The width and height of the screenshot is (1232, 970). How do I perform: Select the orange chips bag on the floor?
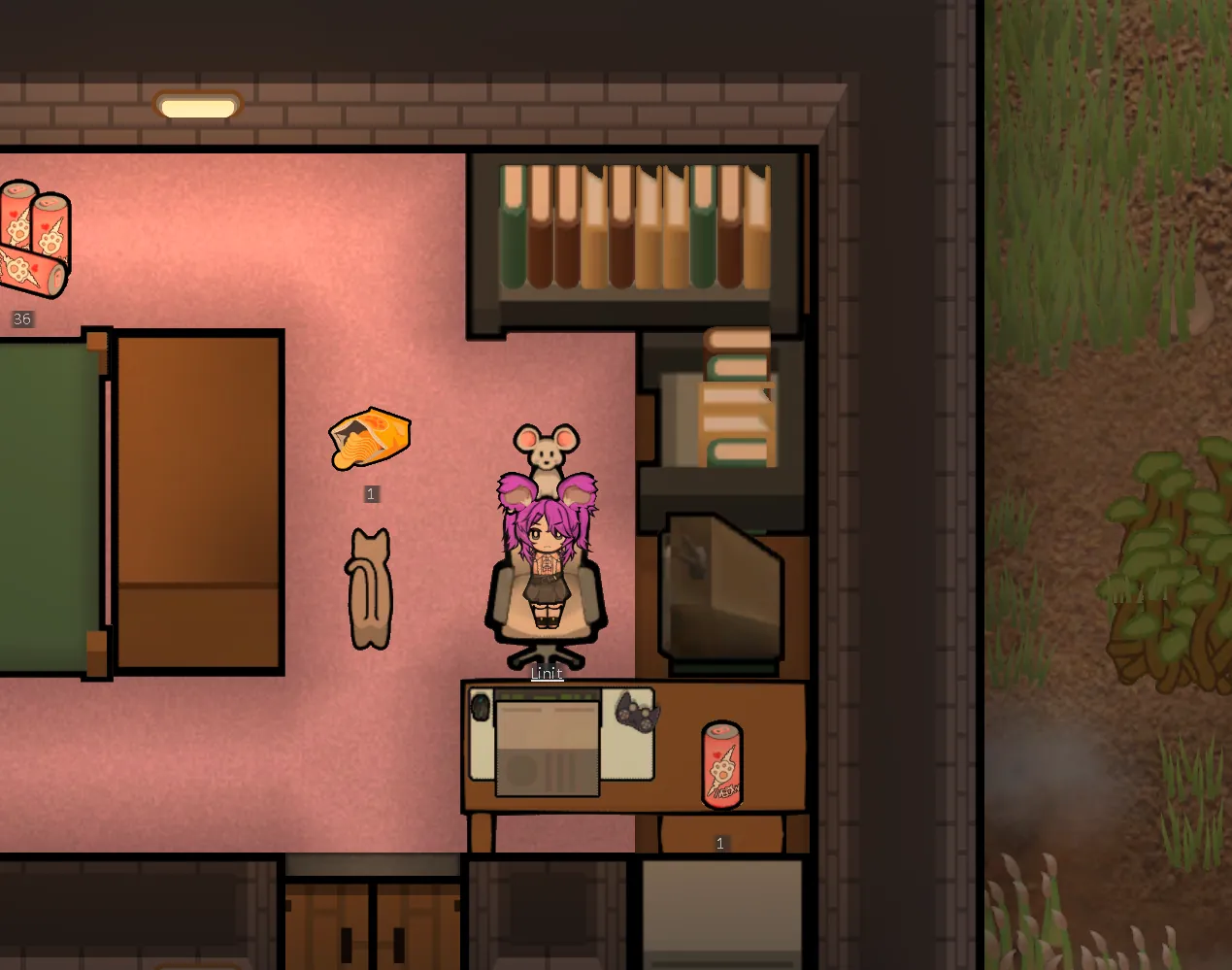click(x=370, y=439)
